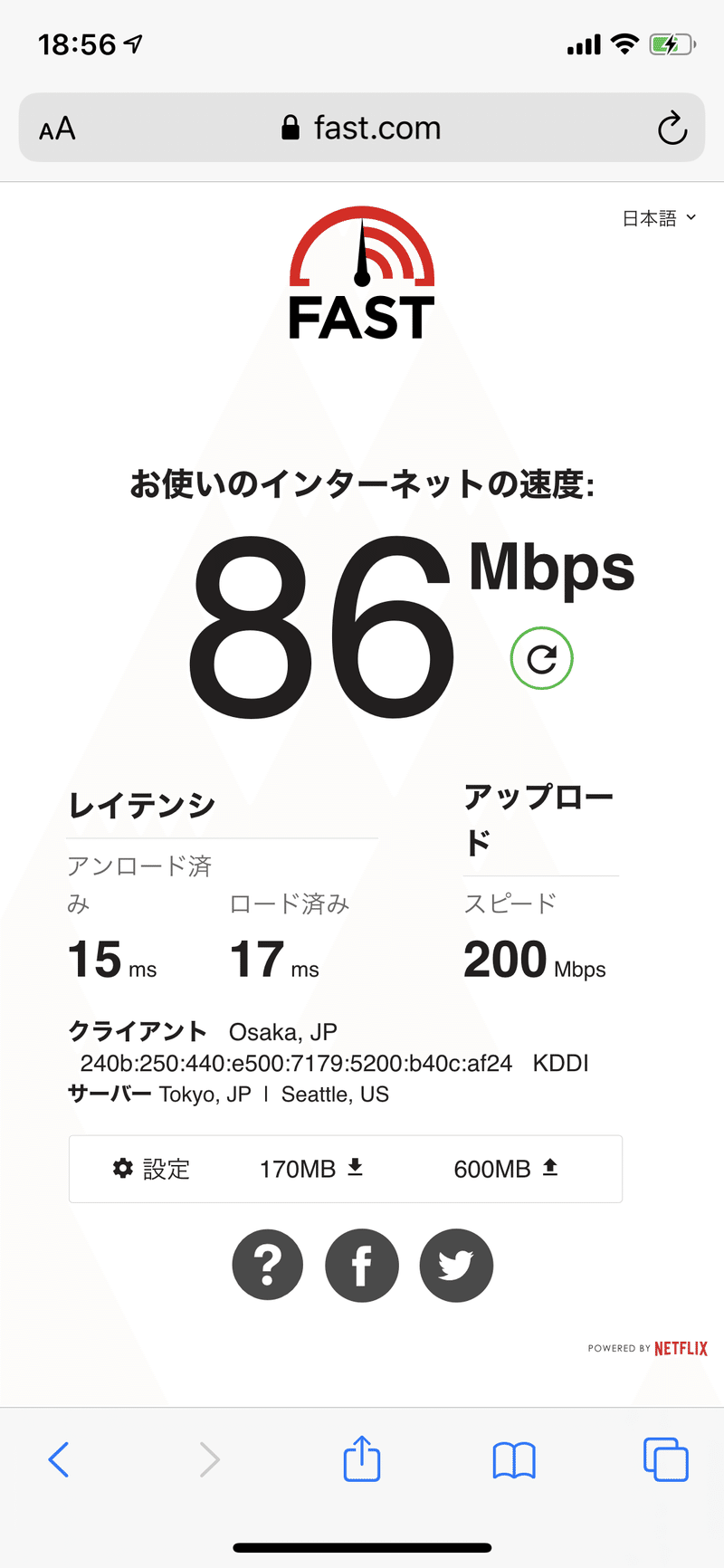Open Safari bookmarks
Viewport: 724px width, 1568px height.
514,1459
